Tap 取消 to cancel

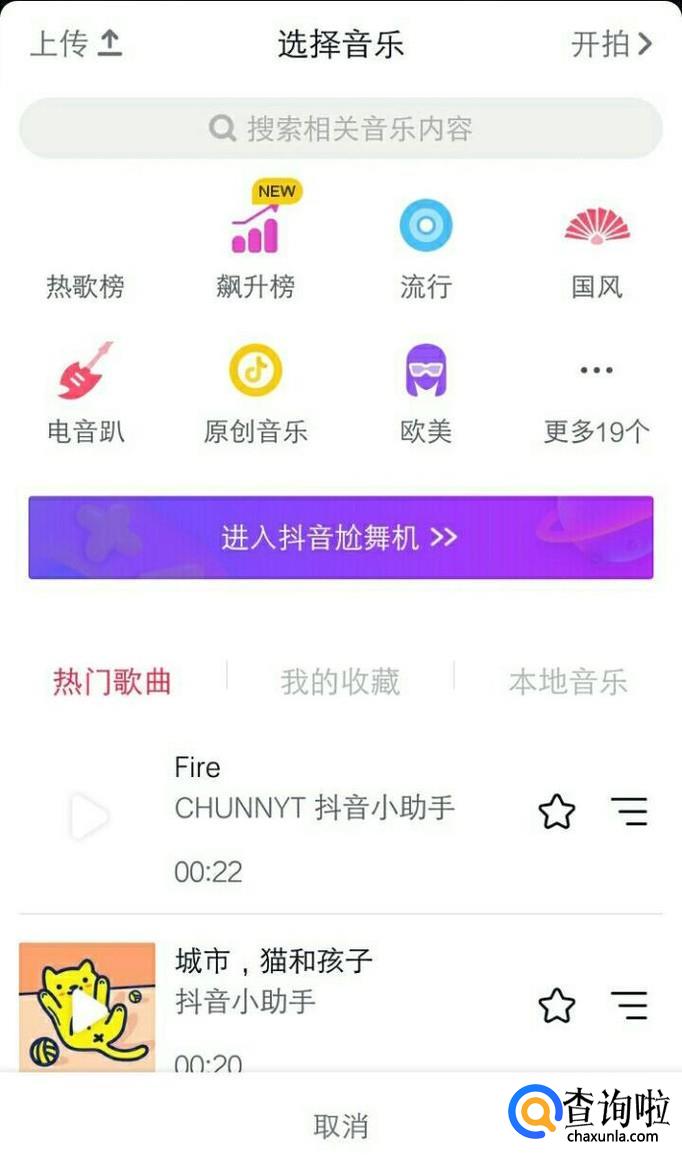(340, 1126)
